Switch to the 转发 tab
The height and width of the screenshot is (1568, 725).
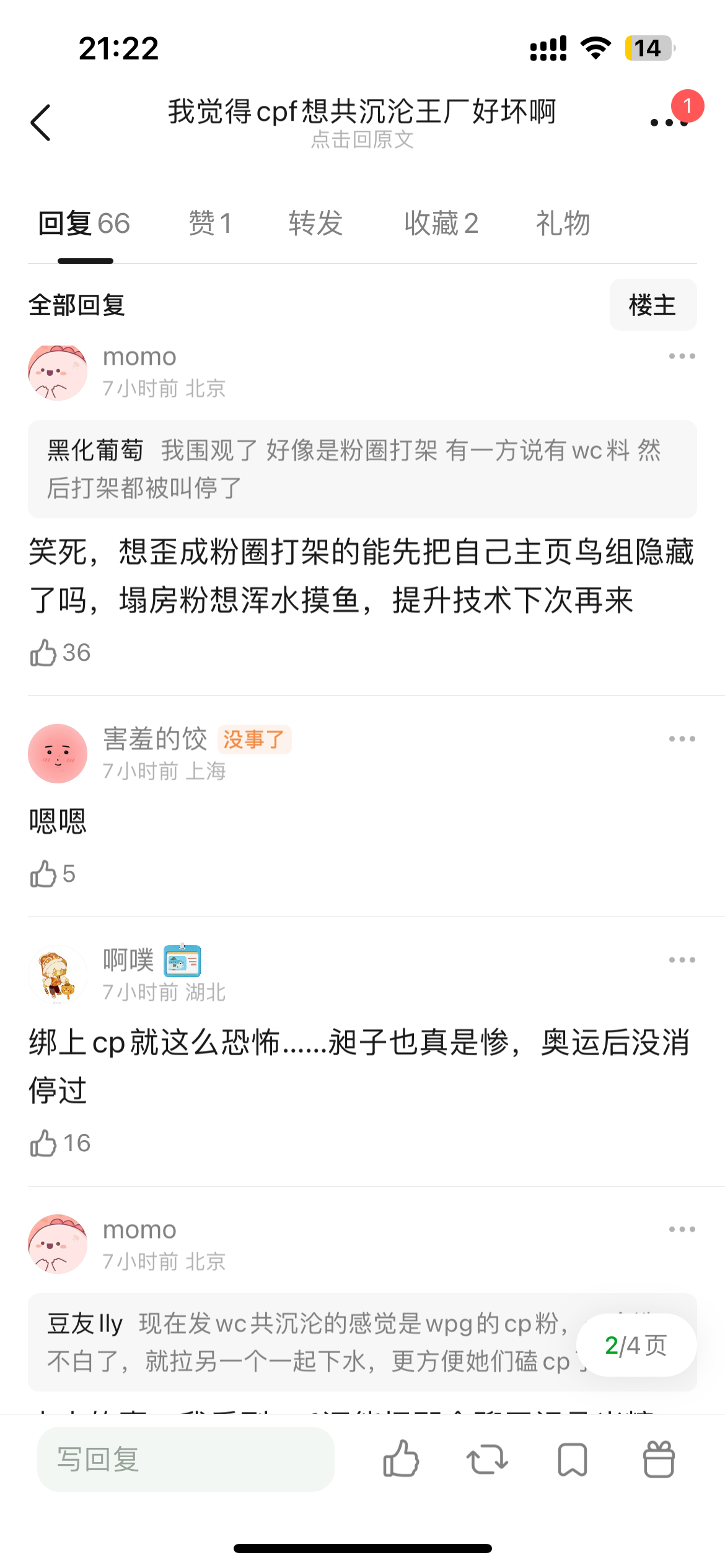tap(315, 224)
